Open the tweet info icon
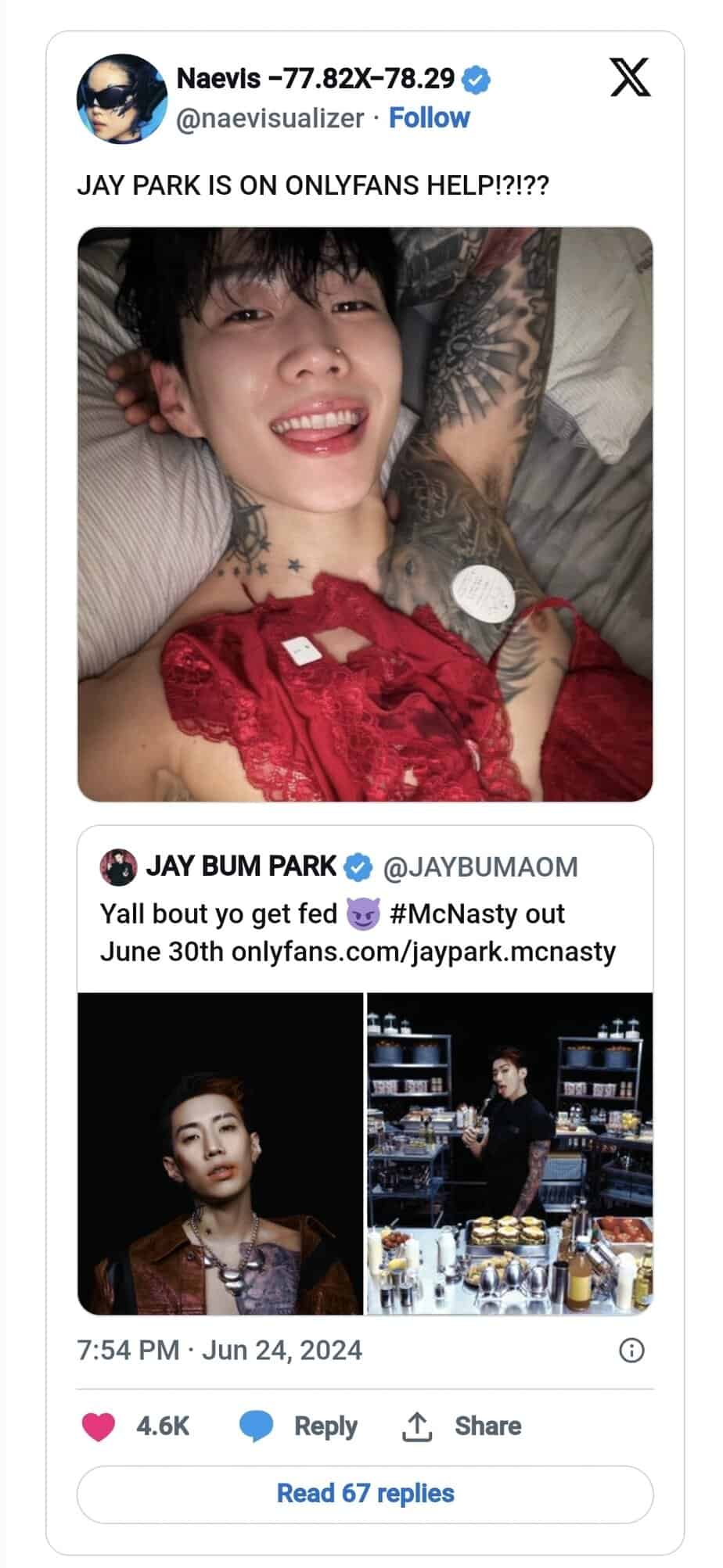 631,1351
